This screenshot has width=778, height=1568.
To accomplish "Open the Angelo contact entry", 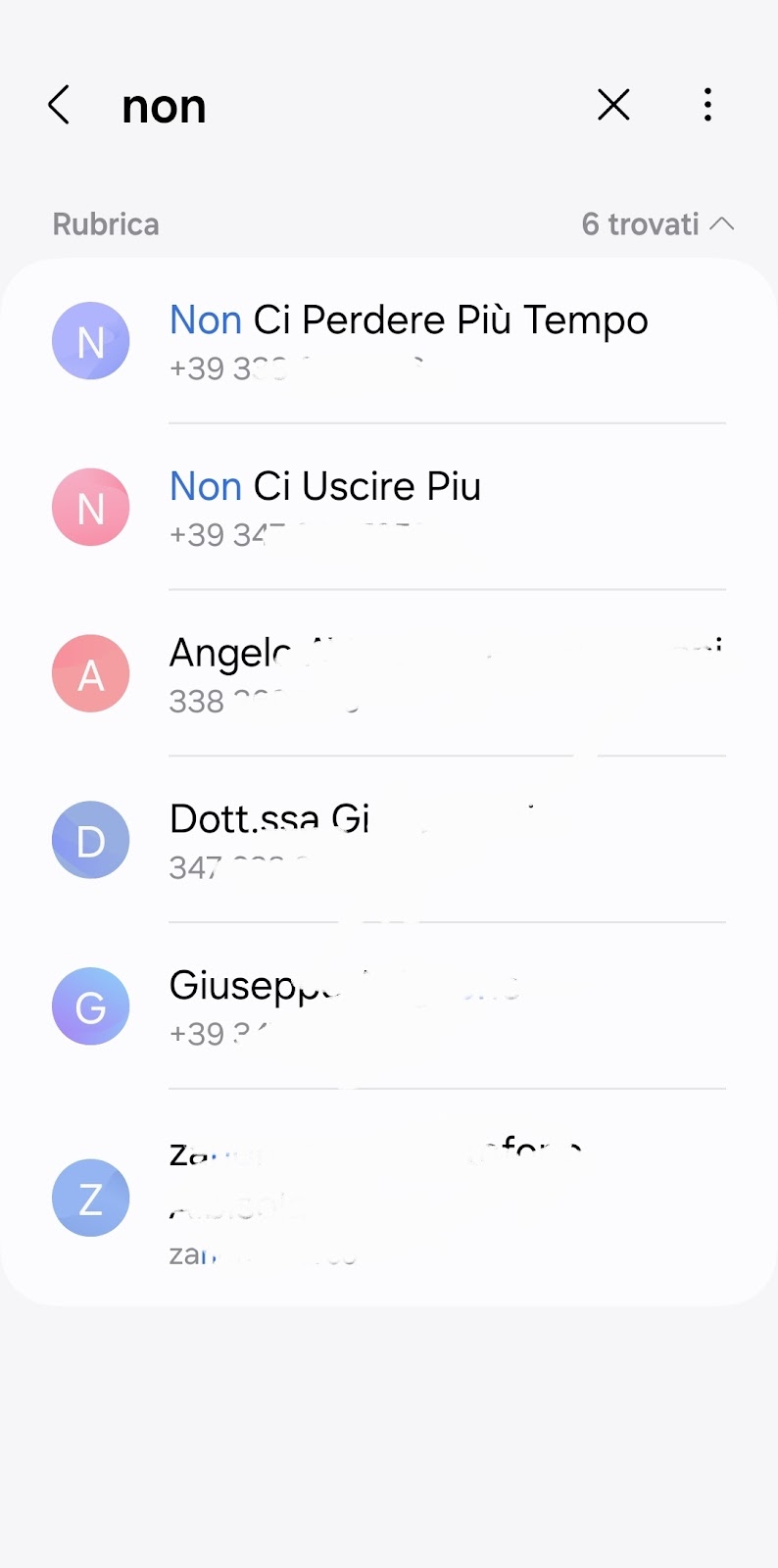I will 389,673.
